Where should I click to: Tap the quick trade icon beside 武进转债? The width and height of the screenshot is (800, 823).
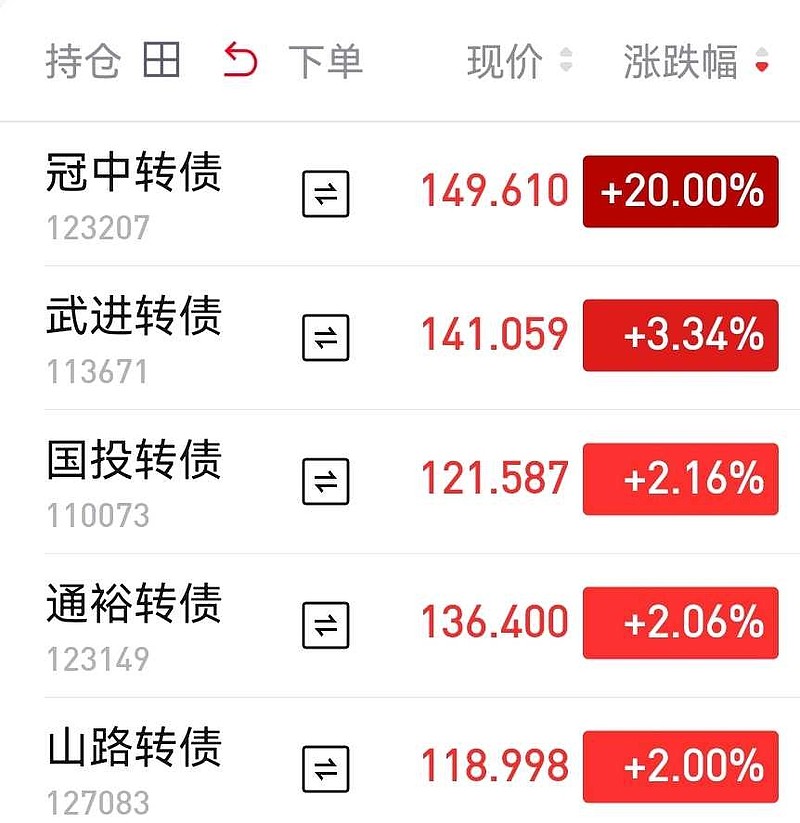tap(327, 335)
